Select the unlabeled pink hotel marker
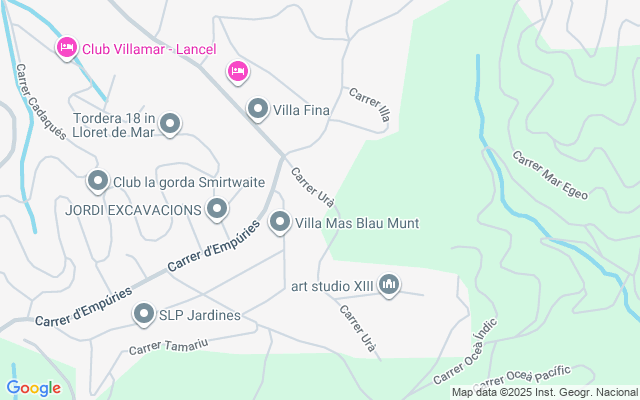 237,71
